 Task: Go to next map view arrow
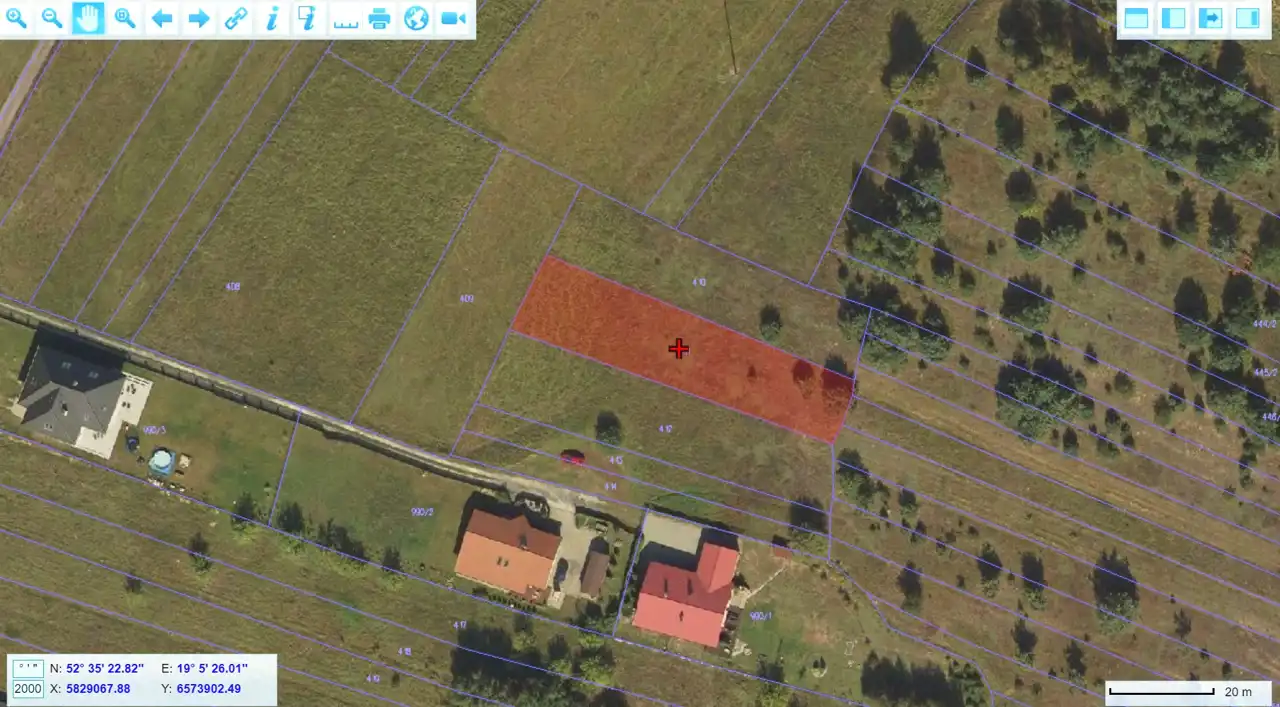pos(199,18)
